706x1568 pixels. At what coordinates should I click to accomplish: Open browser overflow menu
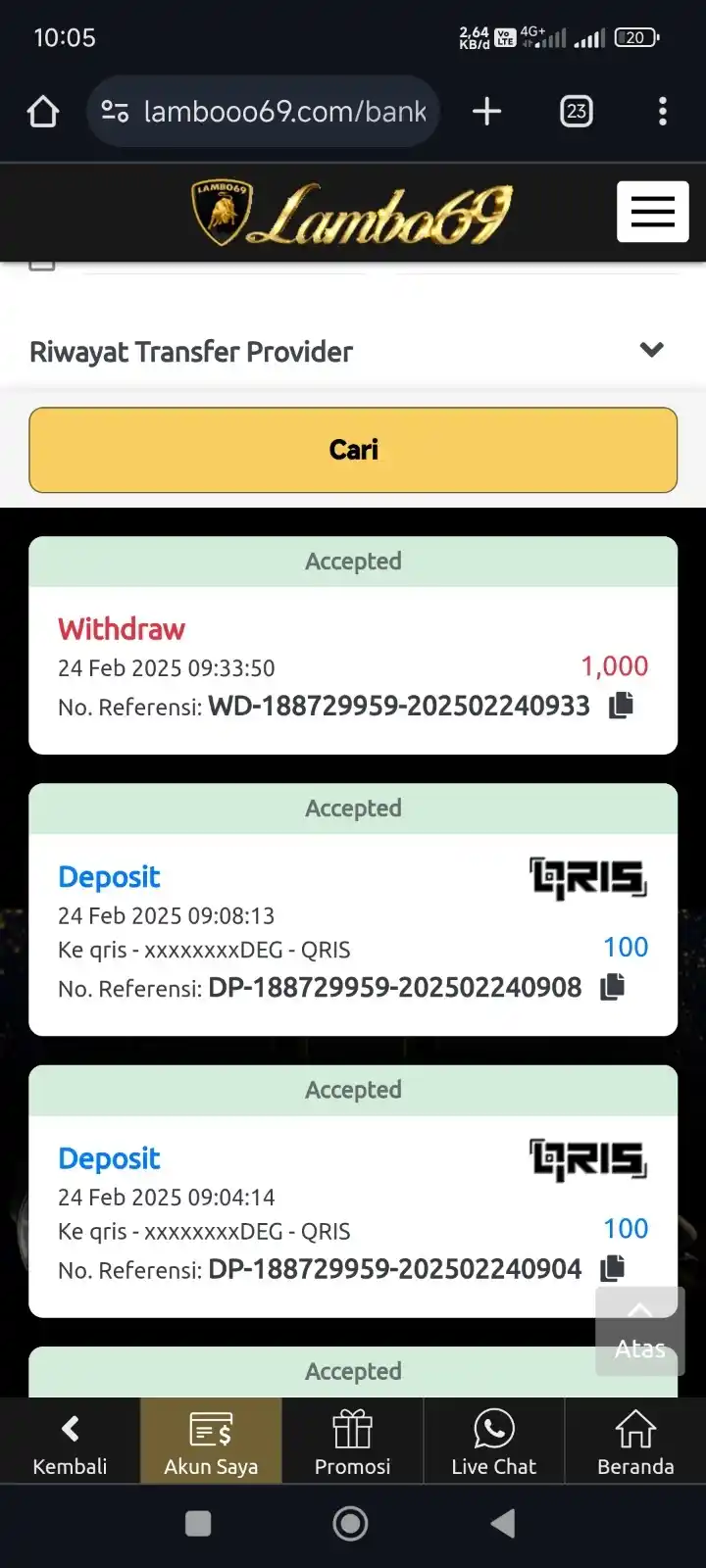click(663, 112)
